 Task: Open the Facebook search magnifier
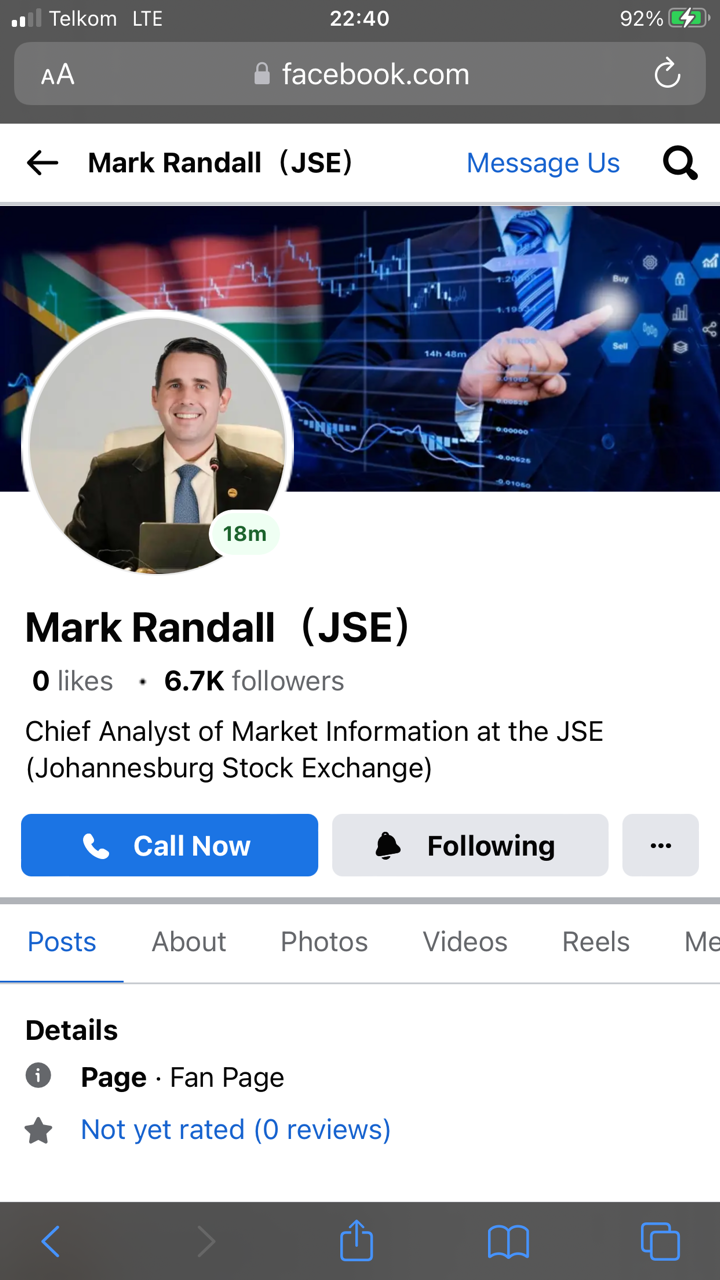click(680, 163)
